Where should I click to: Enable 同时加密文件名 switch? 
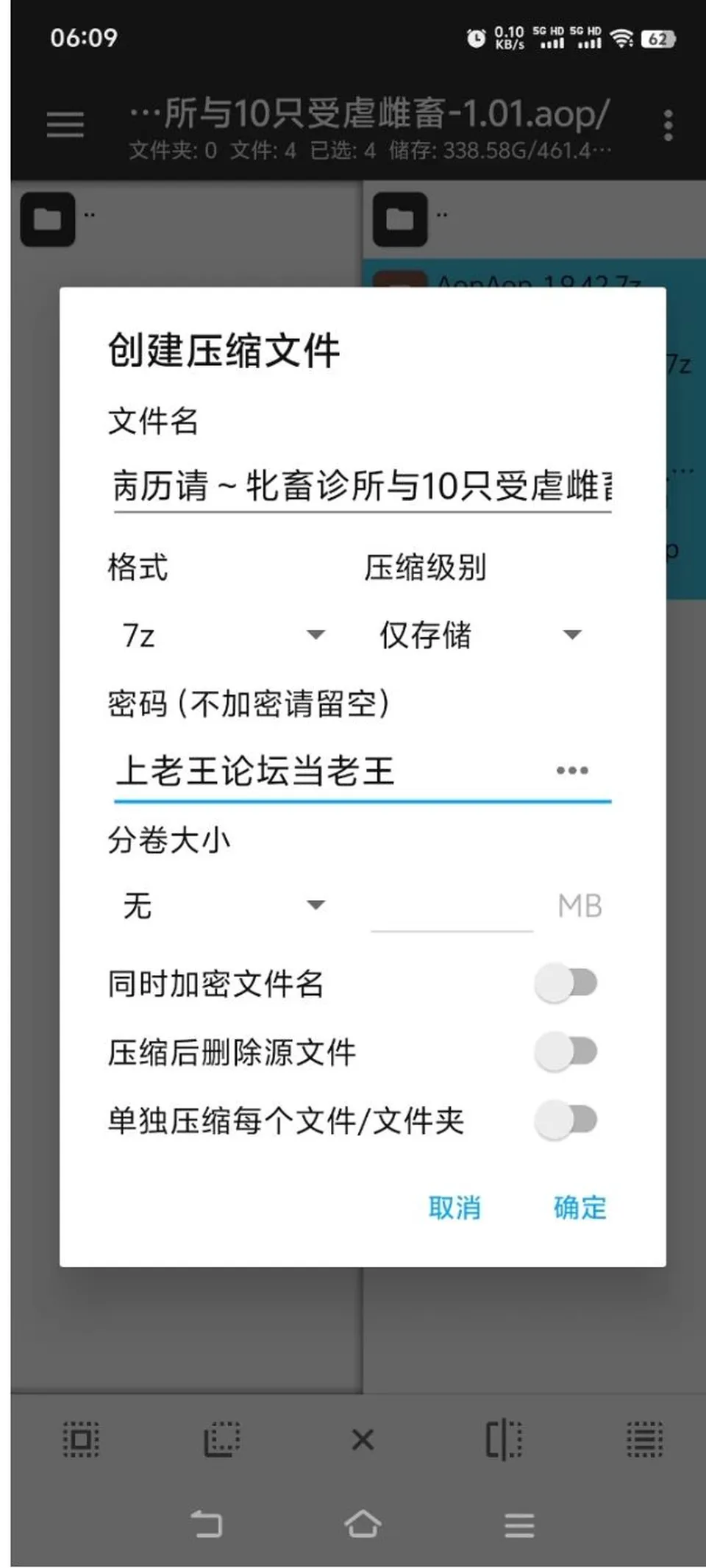[x=566, y=983]
